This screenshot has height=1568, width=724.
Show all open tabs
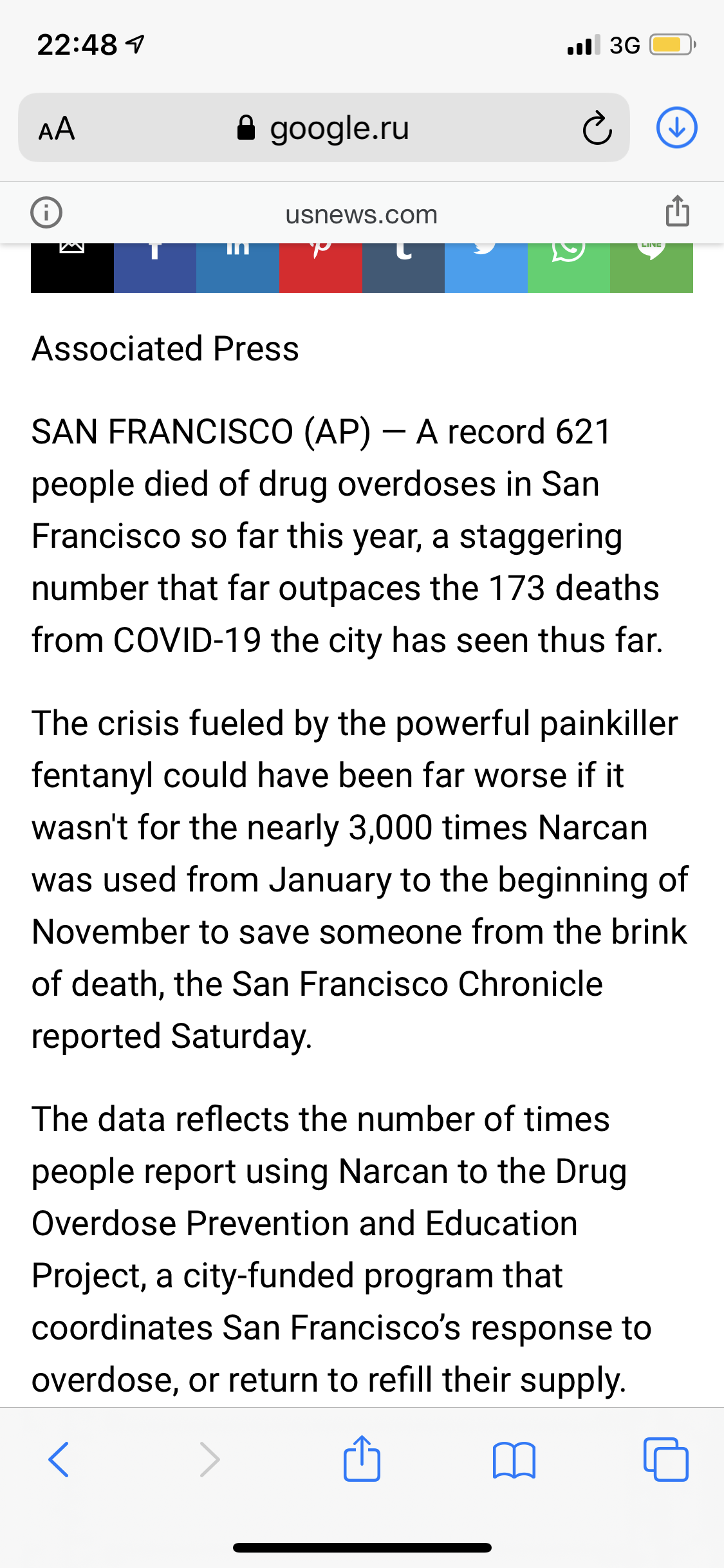pyautogui.click(x=665, y=1460)
